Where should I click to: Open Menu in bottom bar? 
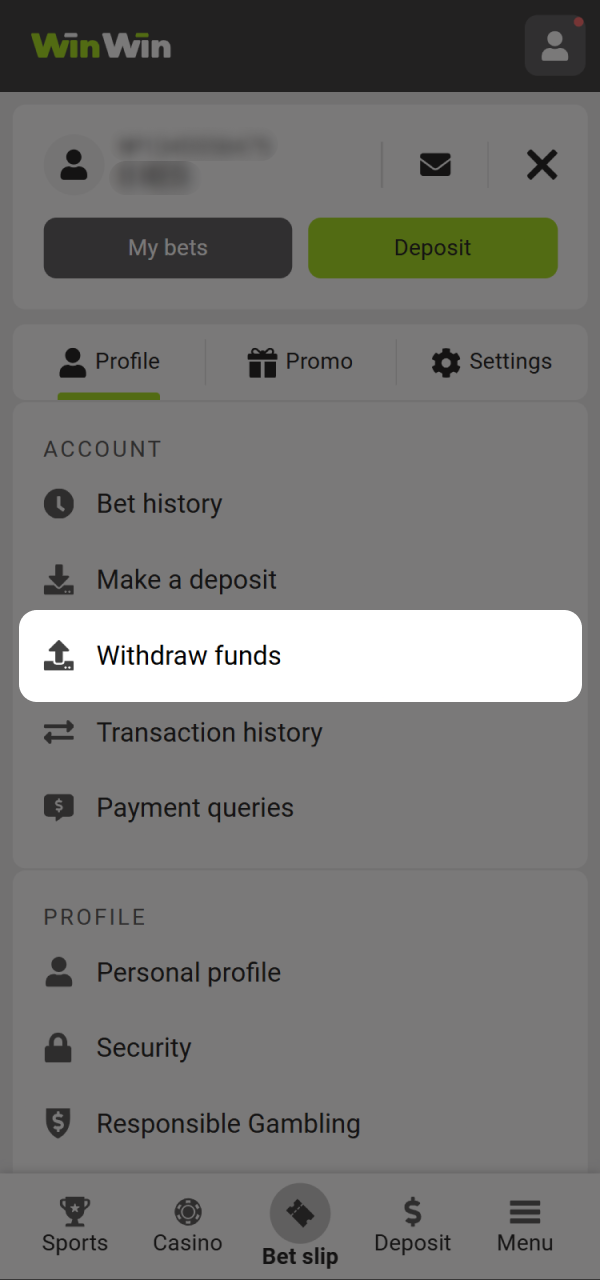pos(525,1226)
